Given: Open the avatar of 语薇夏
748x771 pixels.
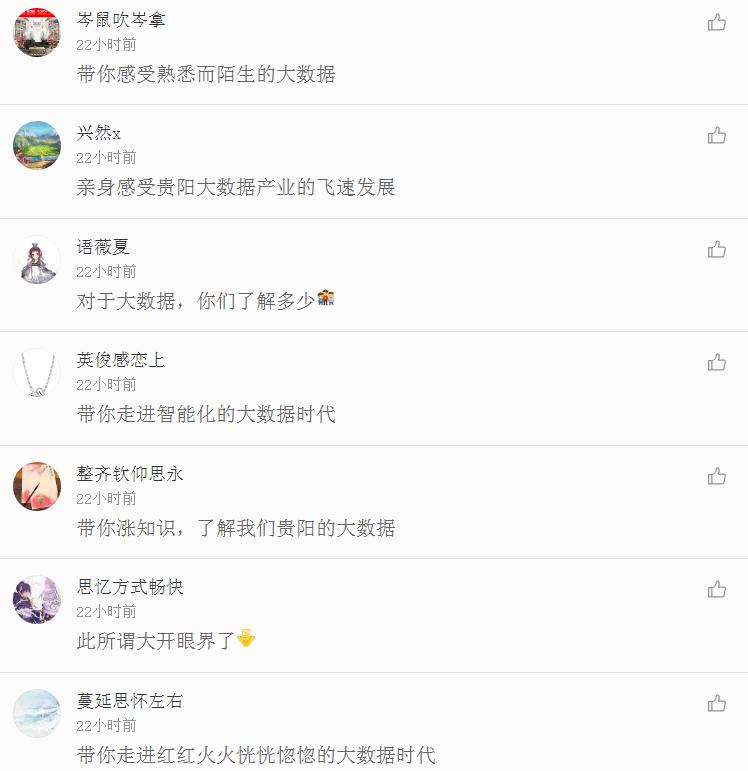Looking at the screenshot, I should click(36, 259).
